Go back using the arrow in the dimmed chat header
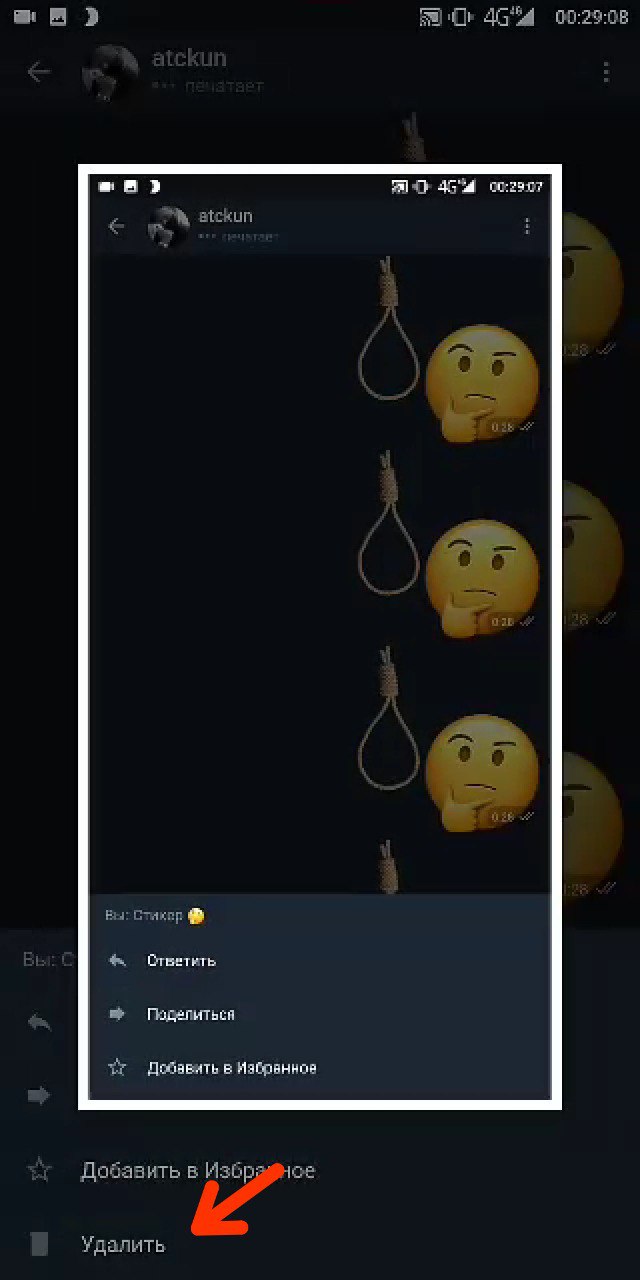 [39, 72]
